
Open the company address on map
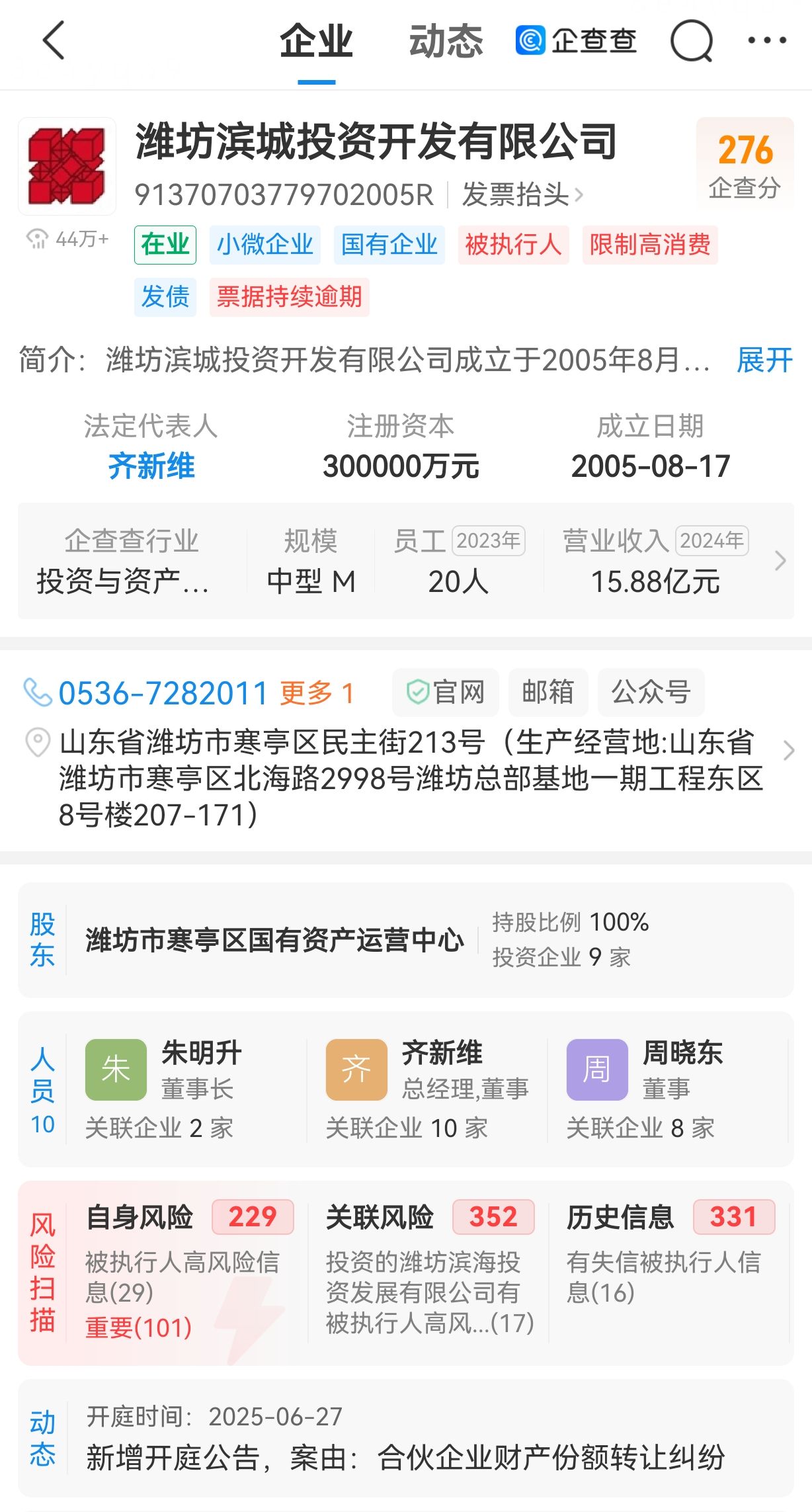[410, 778]
